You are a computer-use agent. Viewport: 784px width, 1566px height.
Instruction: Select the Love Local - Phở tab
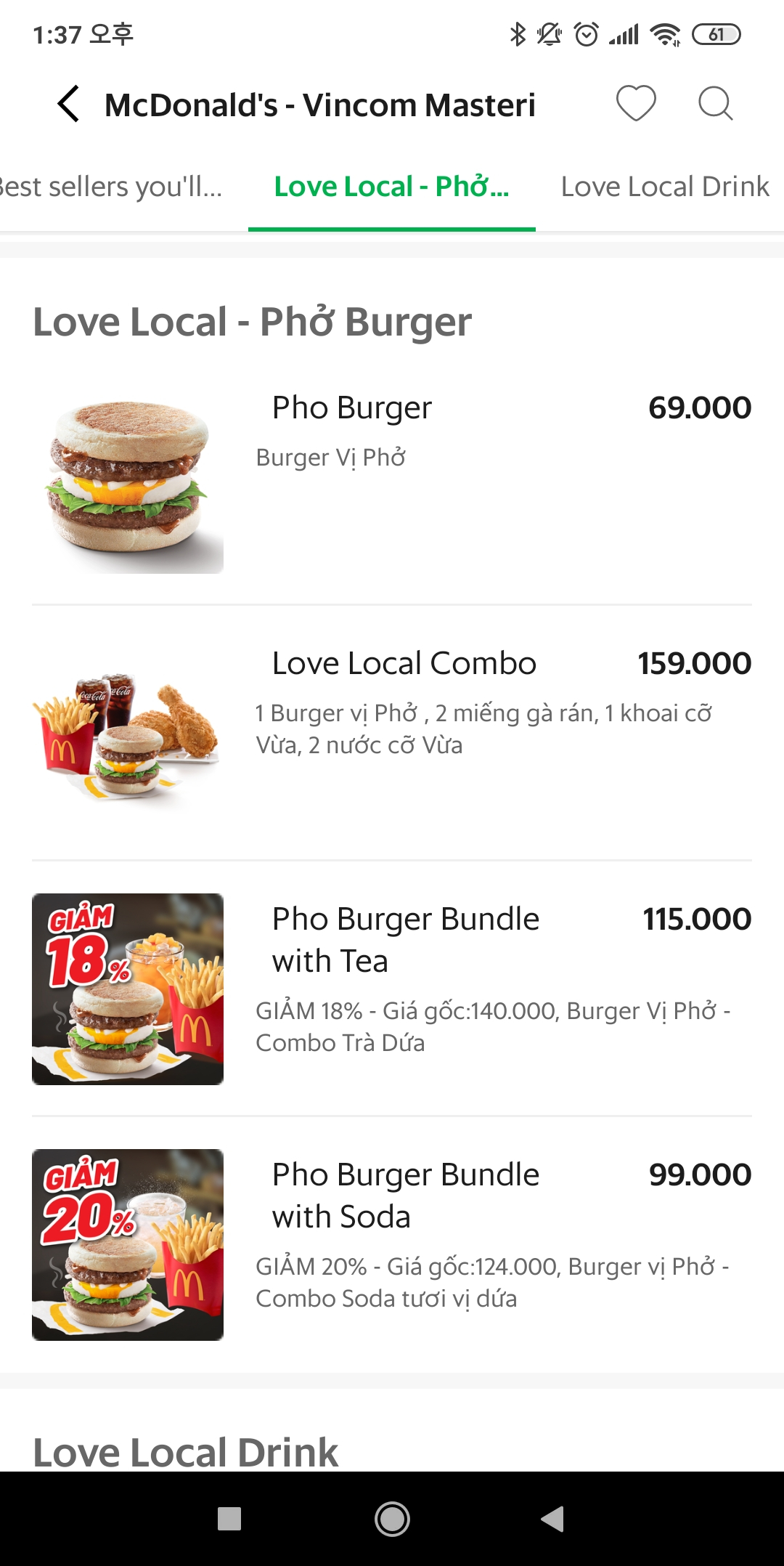391,187
